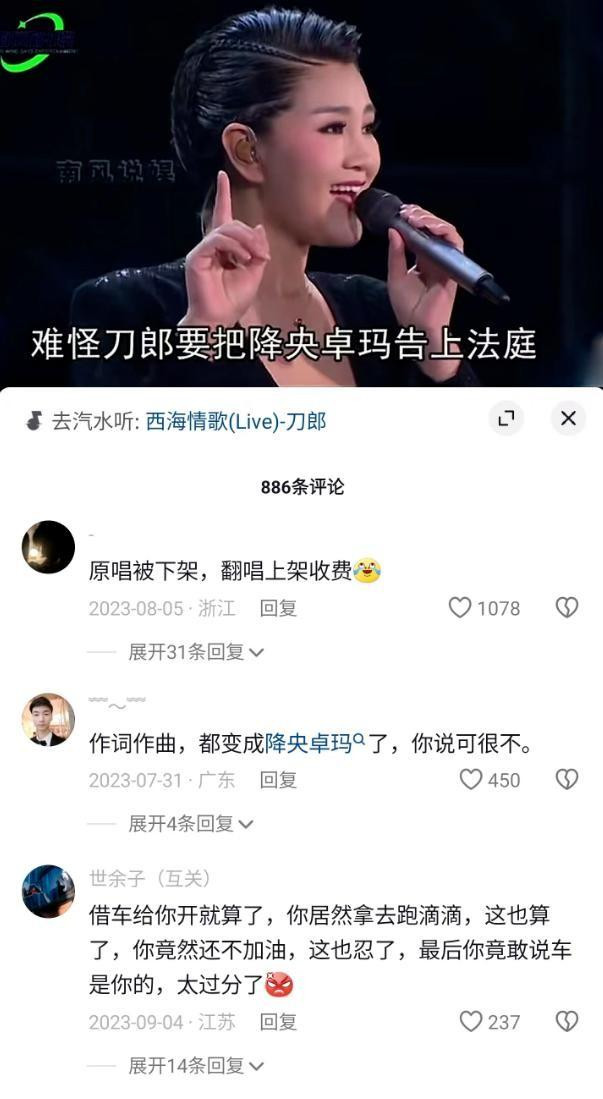Dislike 世余子's comment
This screenshot has height=1099, width=603.
567,1021
